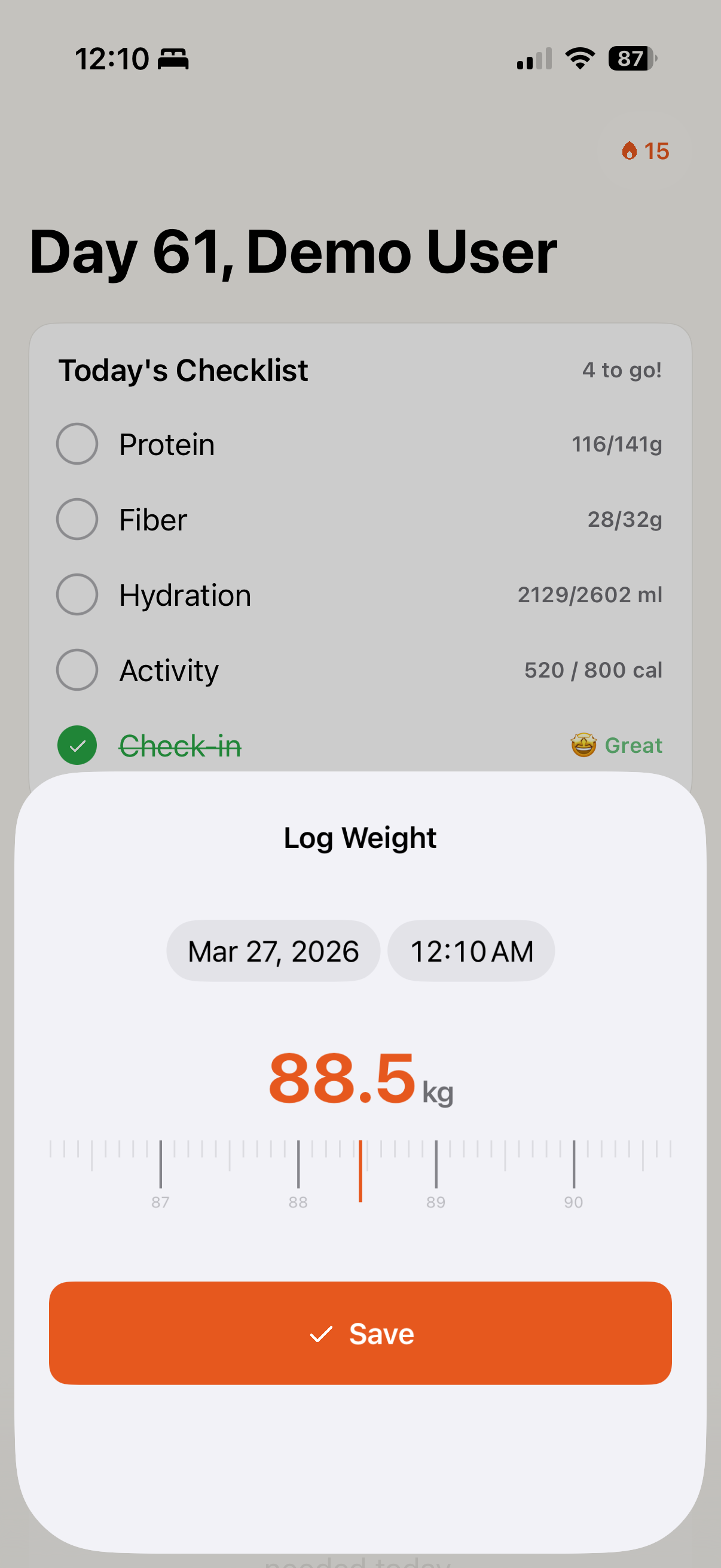Tap the green check-in completion icon
The image size is (721, 1568).
click(x=76, y=745)
